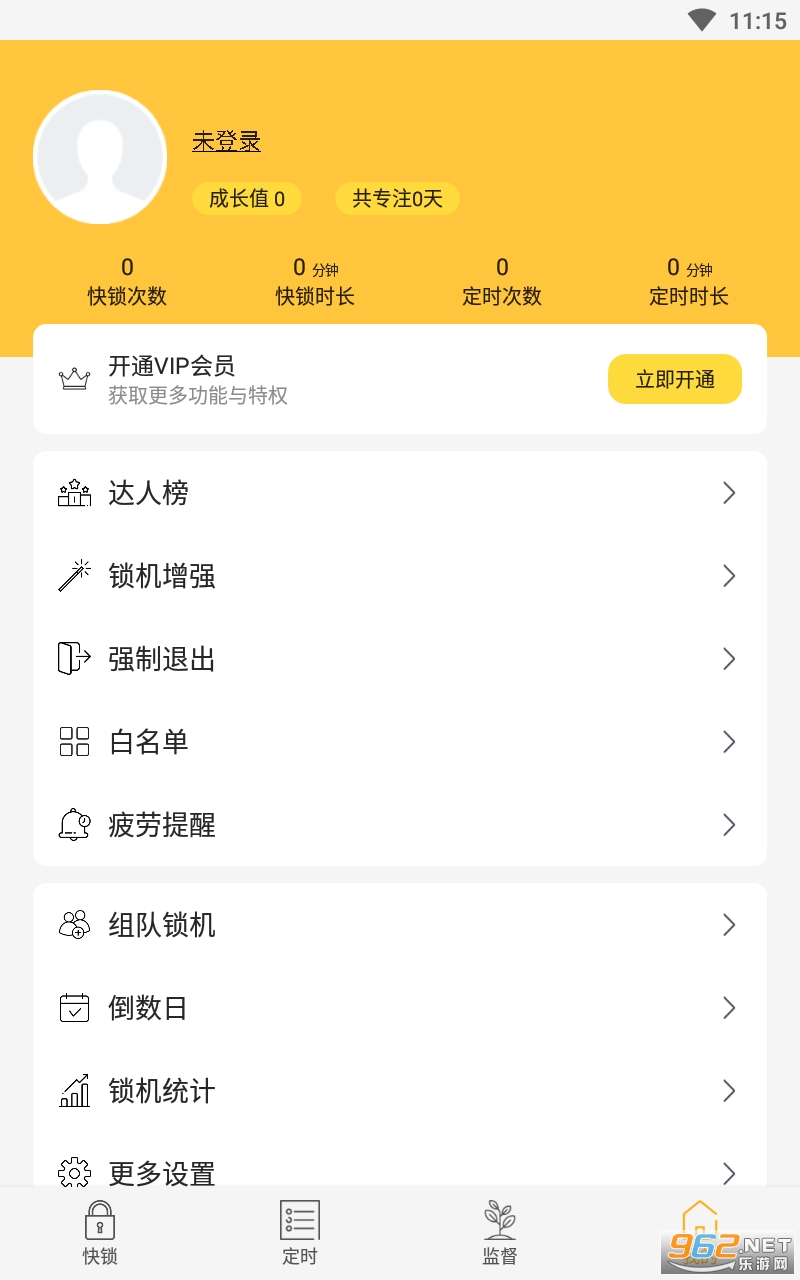Screen dimensions: 800x1280
Task: Open the 白名单 whitelist
Action: (x=400, y=742)
